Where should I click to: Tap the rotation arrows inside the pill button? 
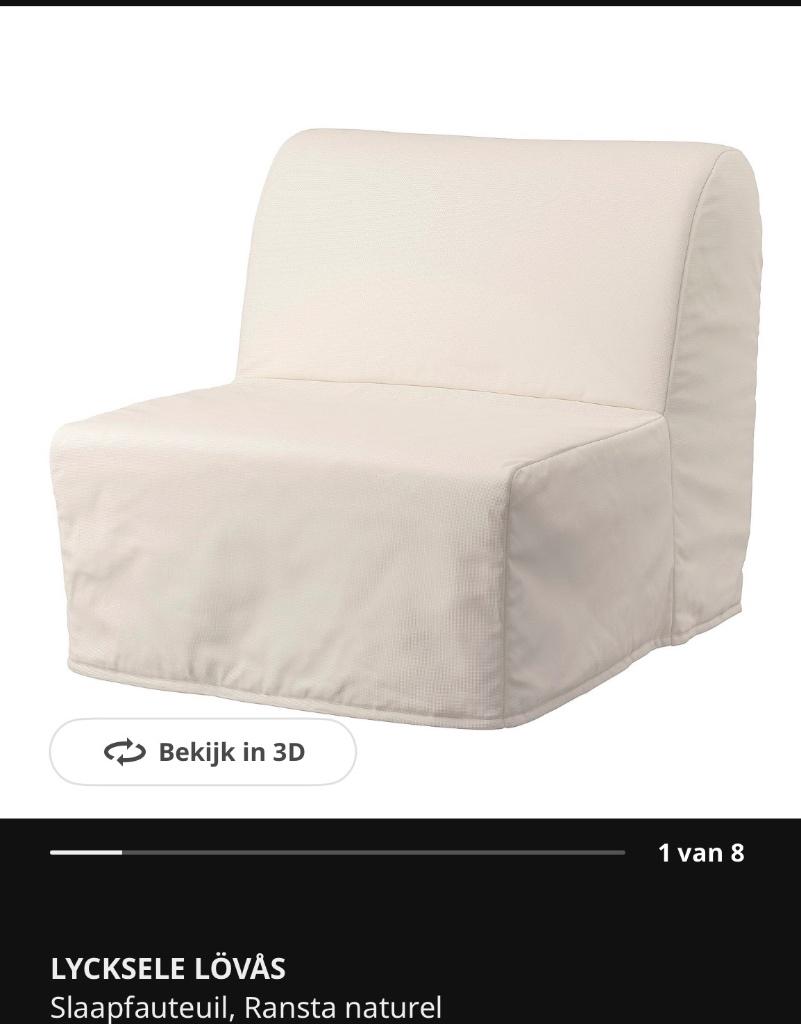coord(120,752)
